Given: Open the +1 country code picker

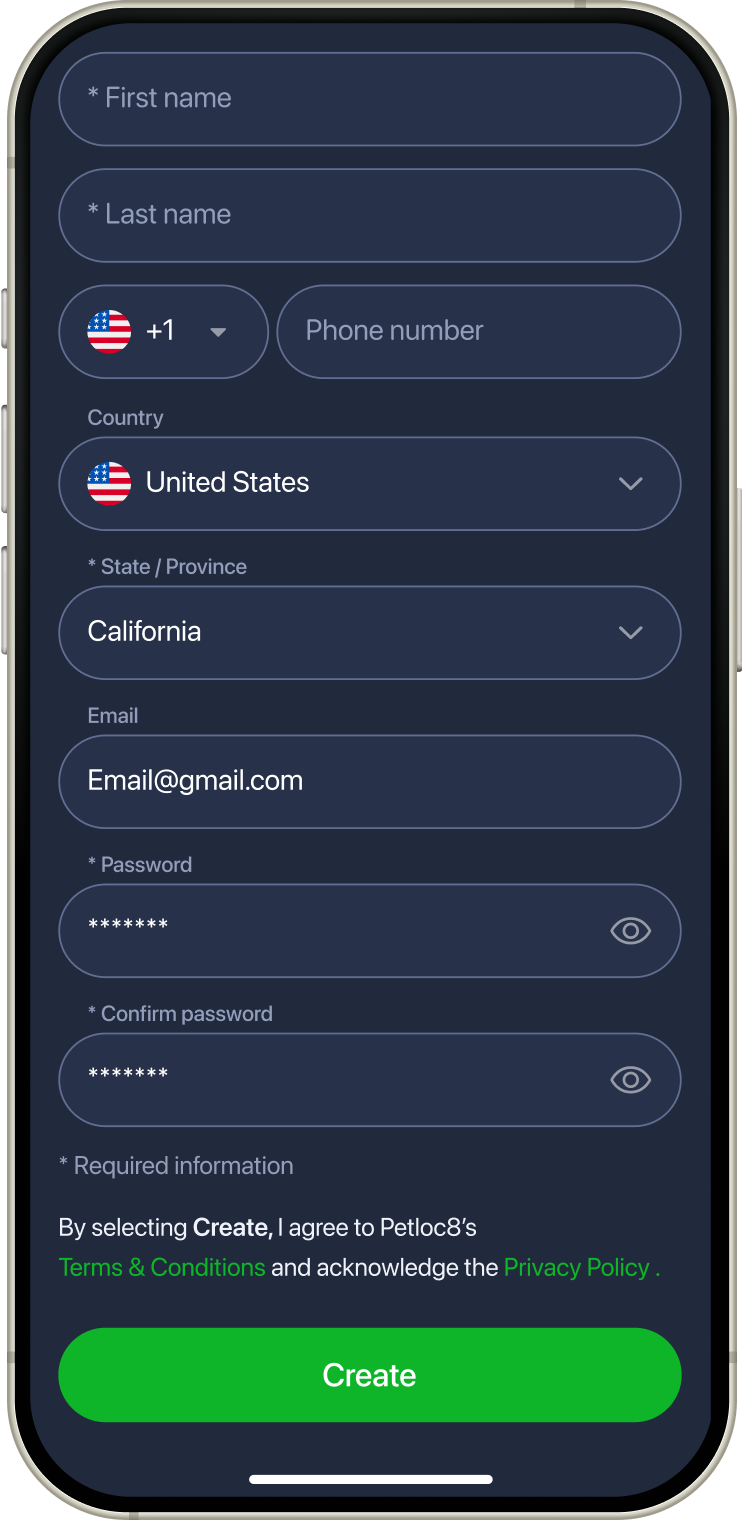Looking at the screenshot, I should (164, 332).
